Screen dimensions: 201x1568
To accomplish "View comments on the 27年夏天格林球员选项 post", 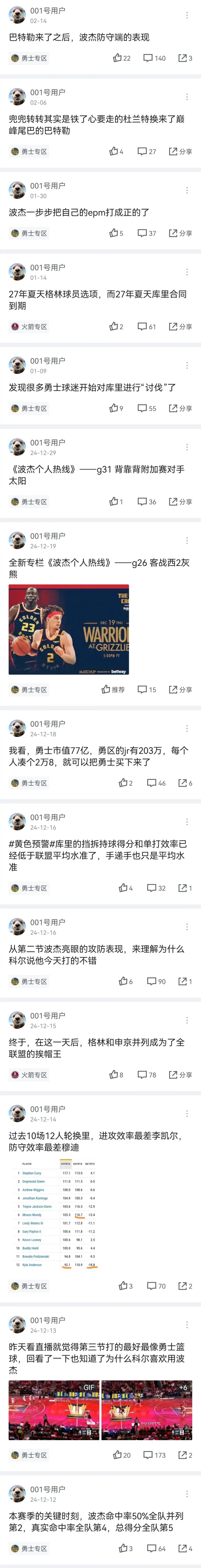I will click(x=147, y=327).
